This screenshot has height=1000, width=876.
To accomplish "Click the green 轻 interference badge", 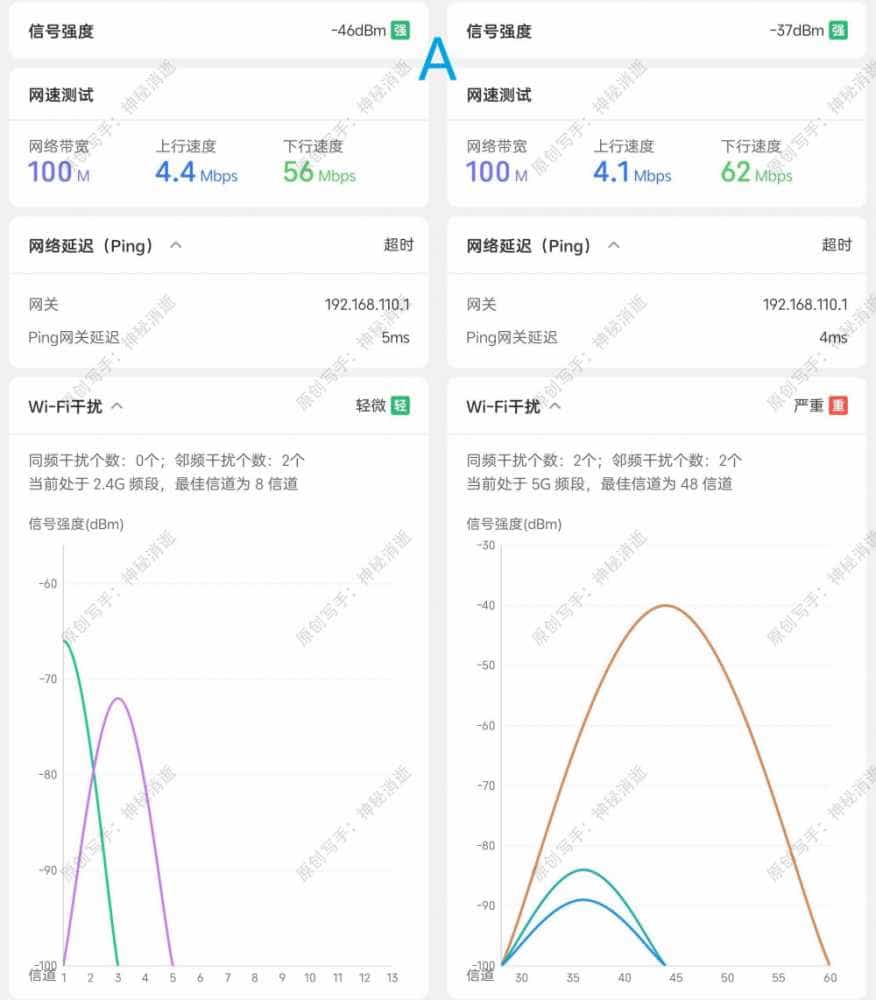I will pyautogui.click(x=399, y=406).
